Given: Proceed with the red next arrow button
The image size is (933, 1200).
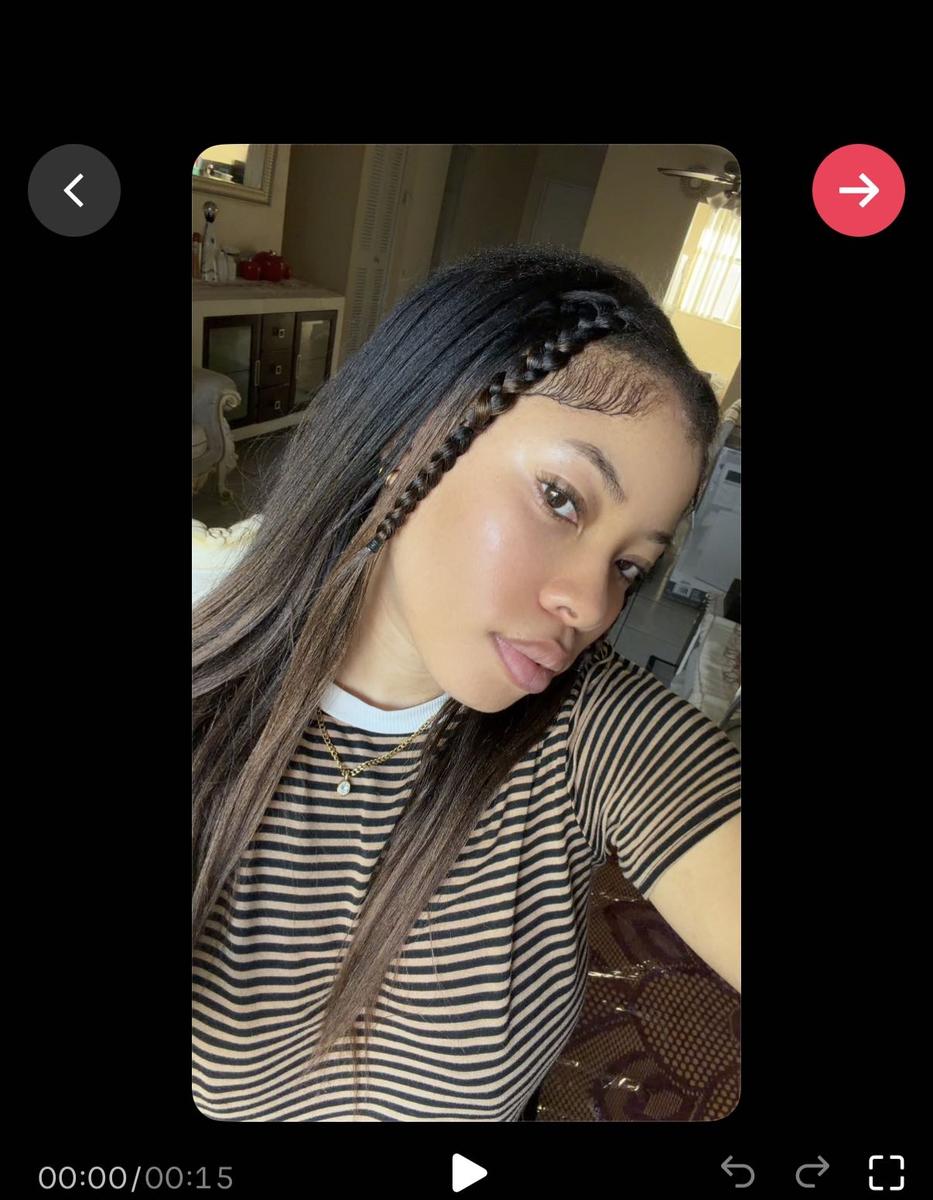Looking at the screenshot, I should click(x=858, y=190).
